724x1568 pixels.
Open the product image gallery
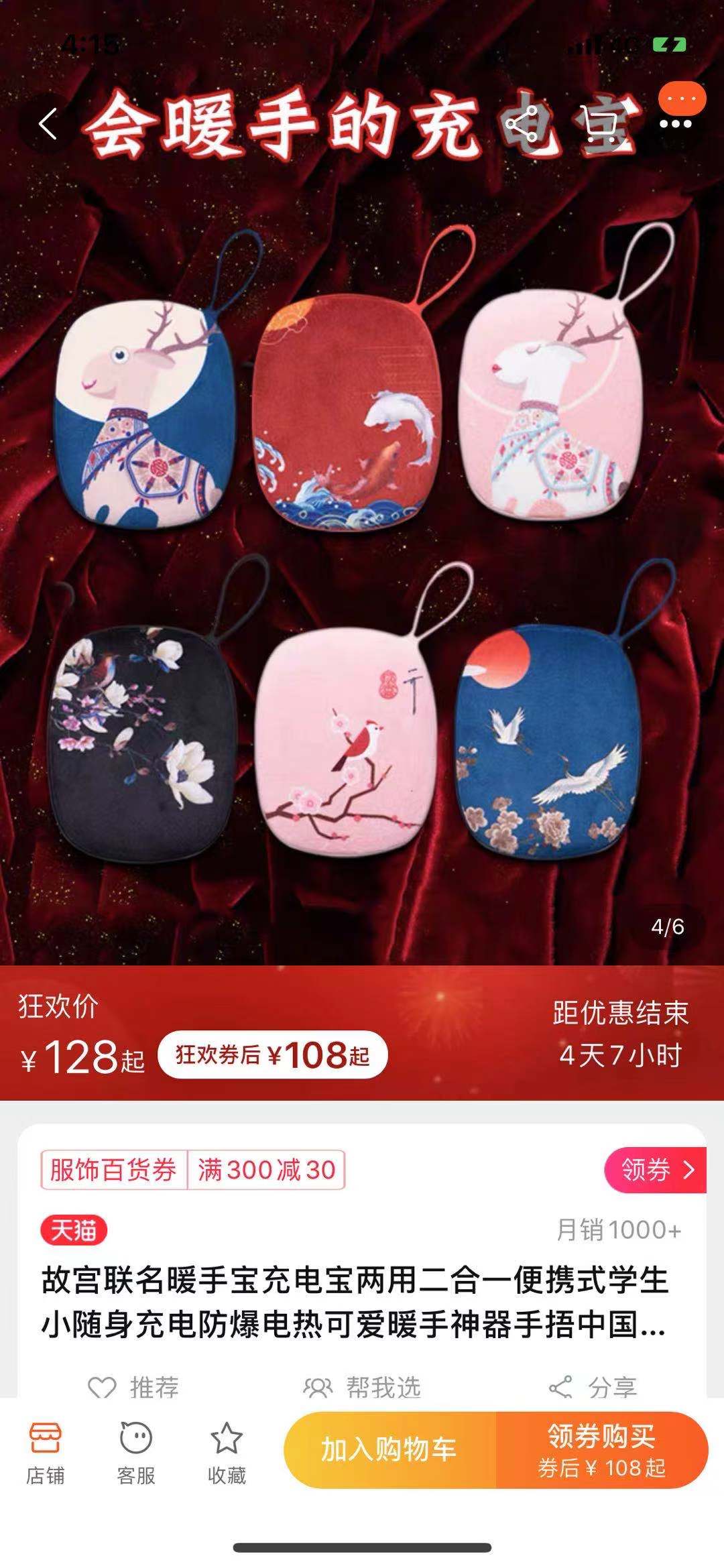362,536
